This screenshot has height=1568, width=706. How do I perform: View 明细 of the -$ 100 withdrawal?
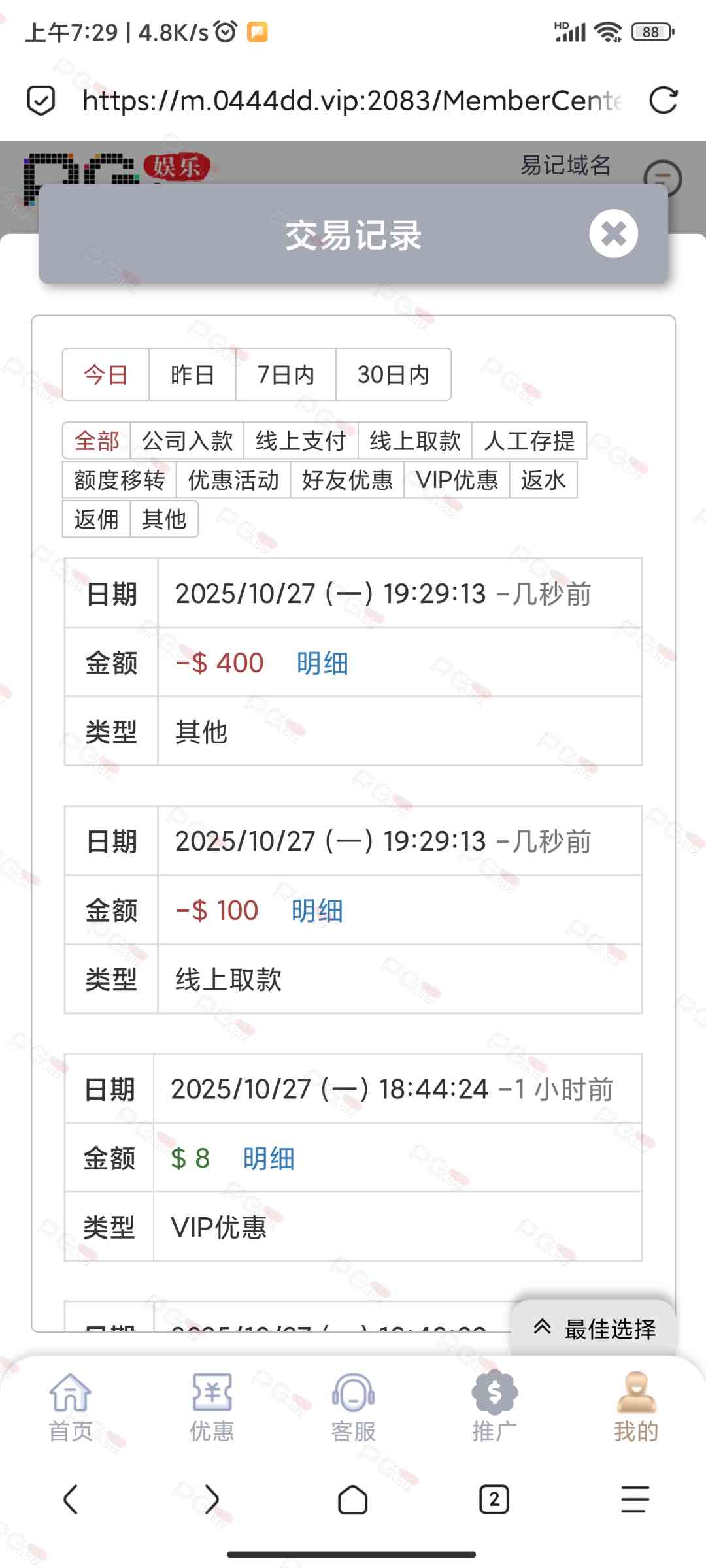316,911
